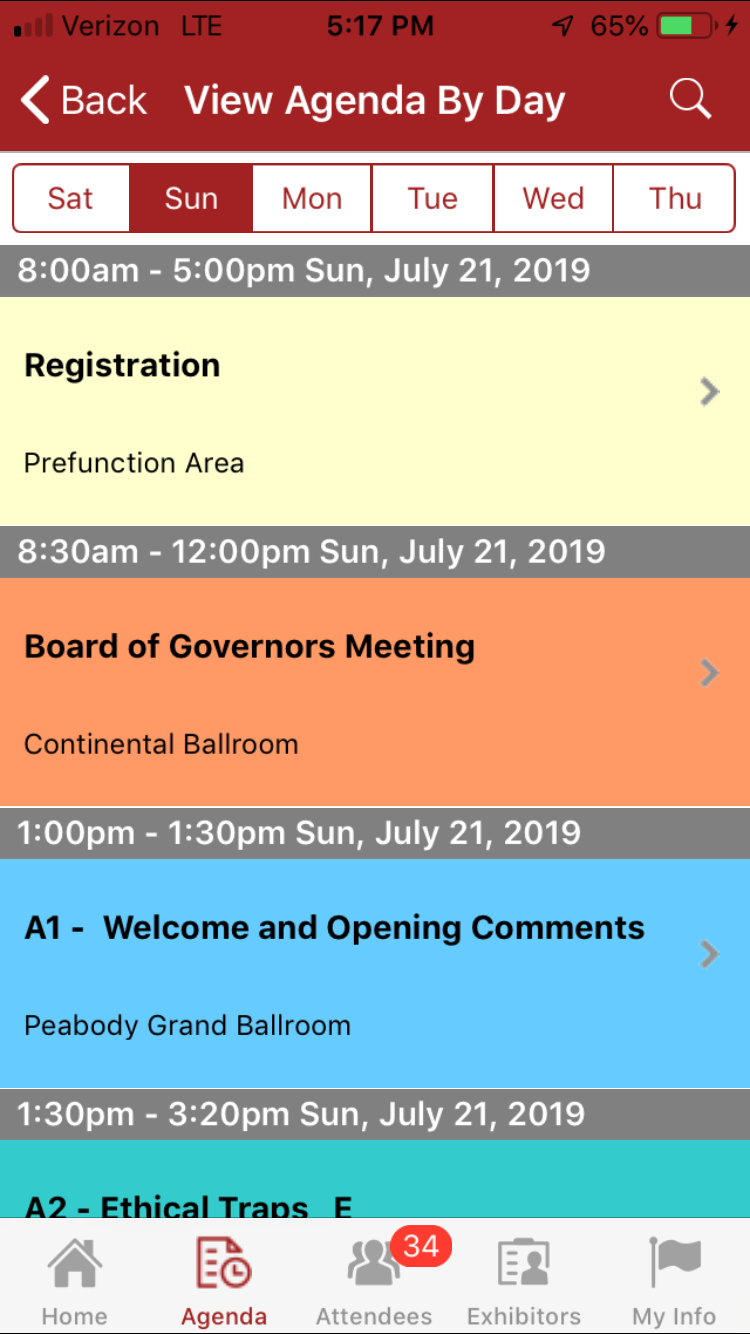Show Tuesday's agenda

point(433,198)
